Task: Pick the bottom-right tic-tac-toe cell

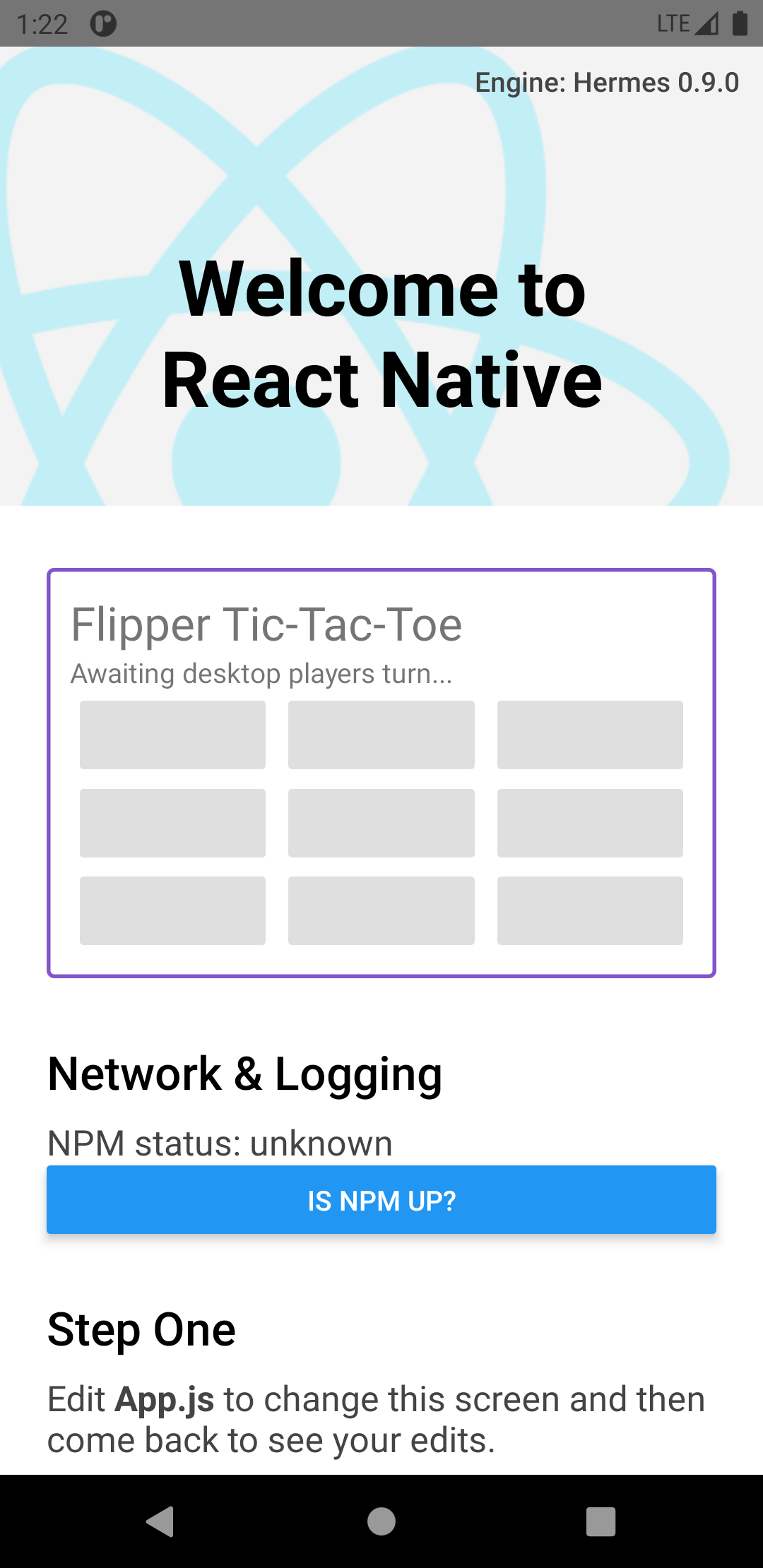Action: (590, 910)
